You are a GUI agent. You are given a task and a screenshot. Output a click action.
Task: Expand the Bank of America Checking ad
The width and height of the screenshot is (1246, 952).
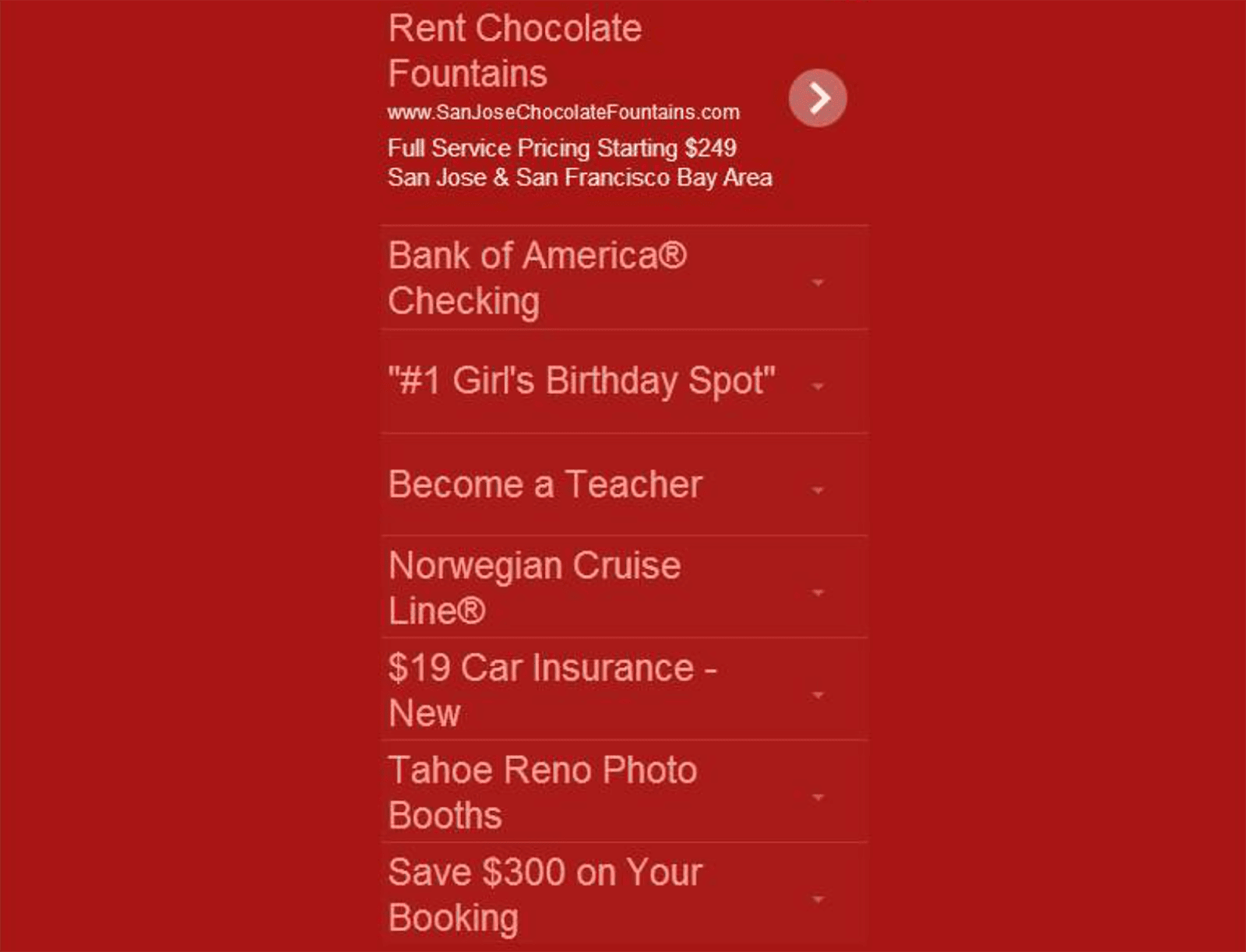coord(817,282)
